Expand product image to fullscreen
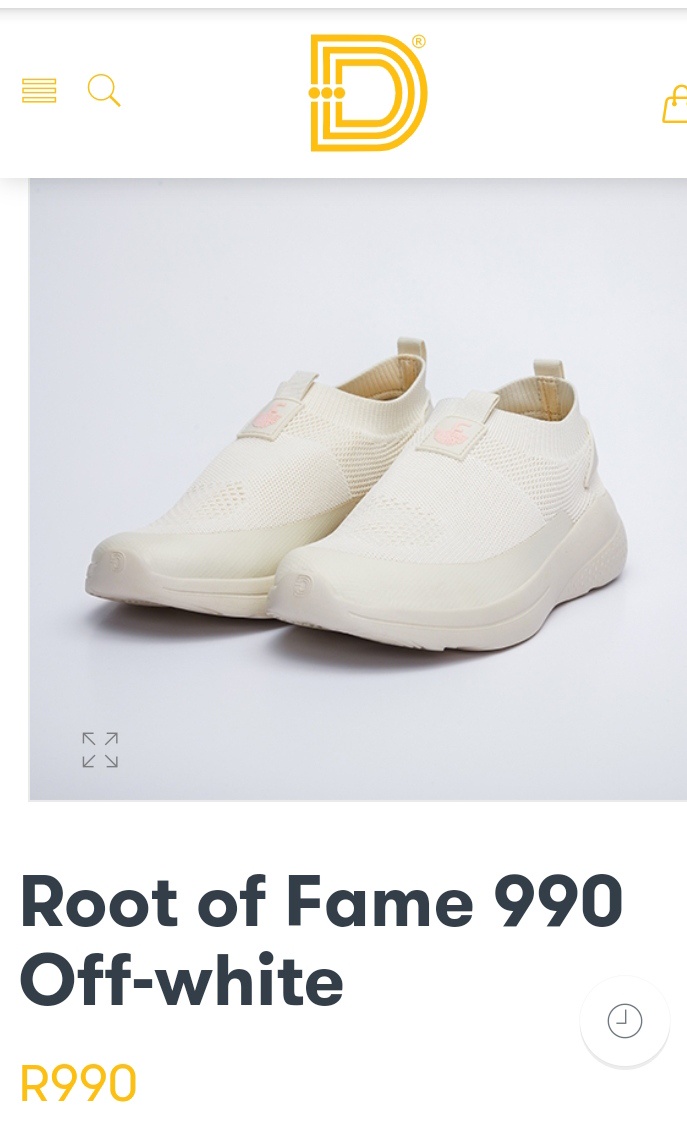 click(100, 749)
